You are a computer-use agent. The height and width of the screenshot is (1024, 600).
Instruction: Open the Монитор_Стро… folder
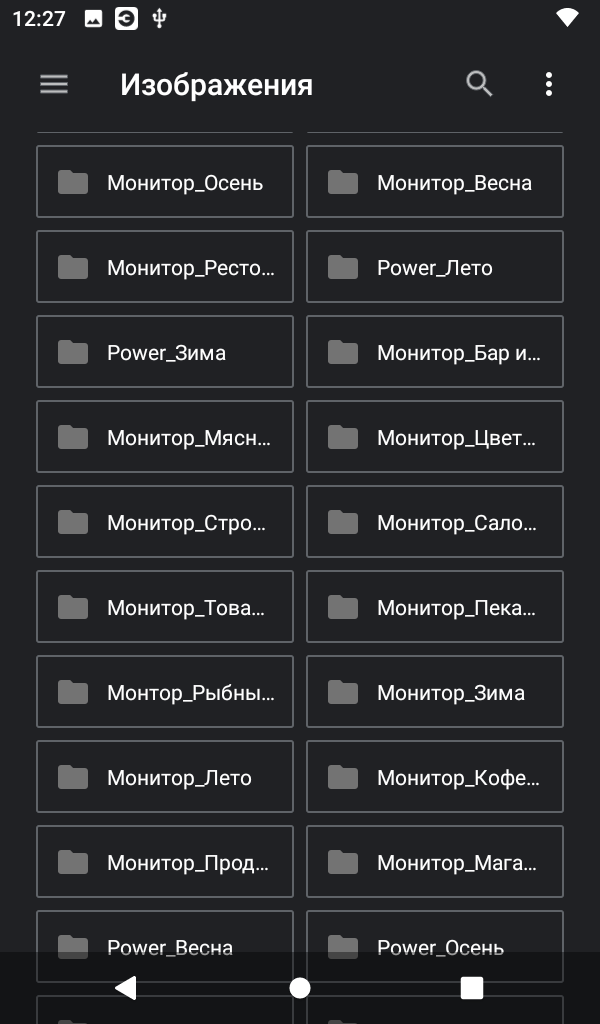[165, 521]
